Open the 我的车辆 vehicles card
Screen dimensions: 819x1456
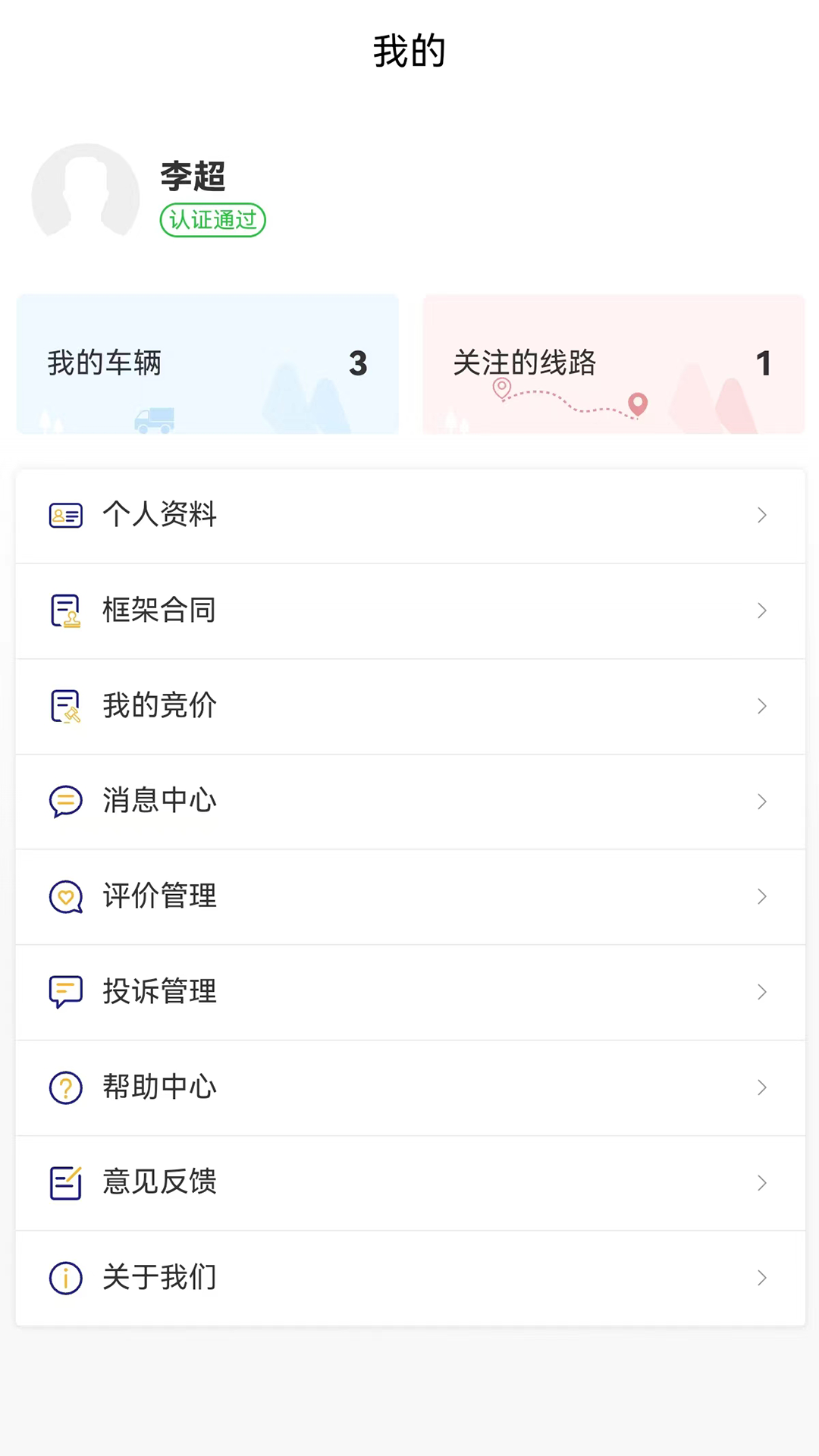click(207, 364)
